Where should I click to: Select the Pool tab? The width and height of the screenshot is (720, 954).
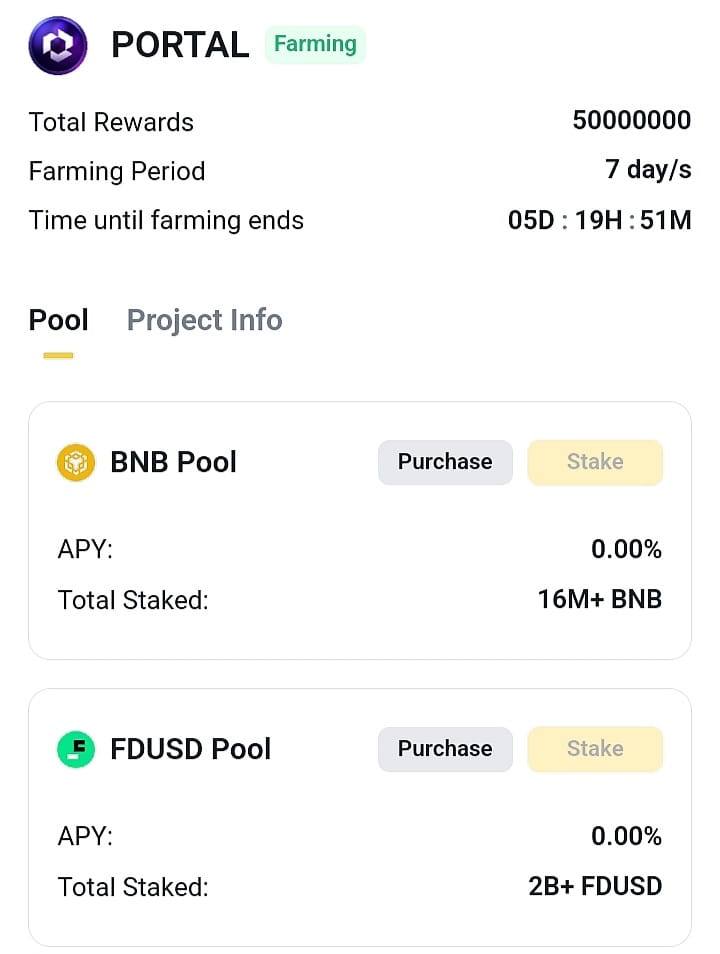[x=58, y=320]
